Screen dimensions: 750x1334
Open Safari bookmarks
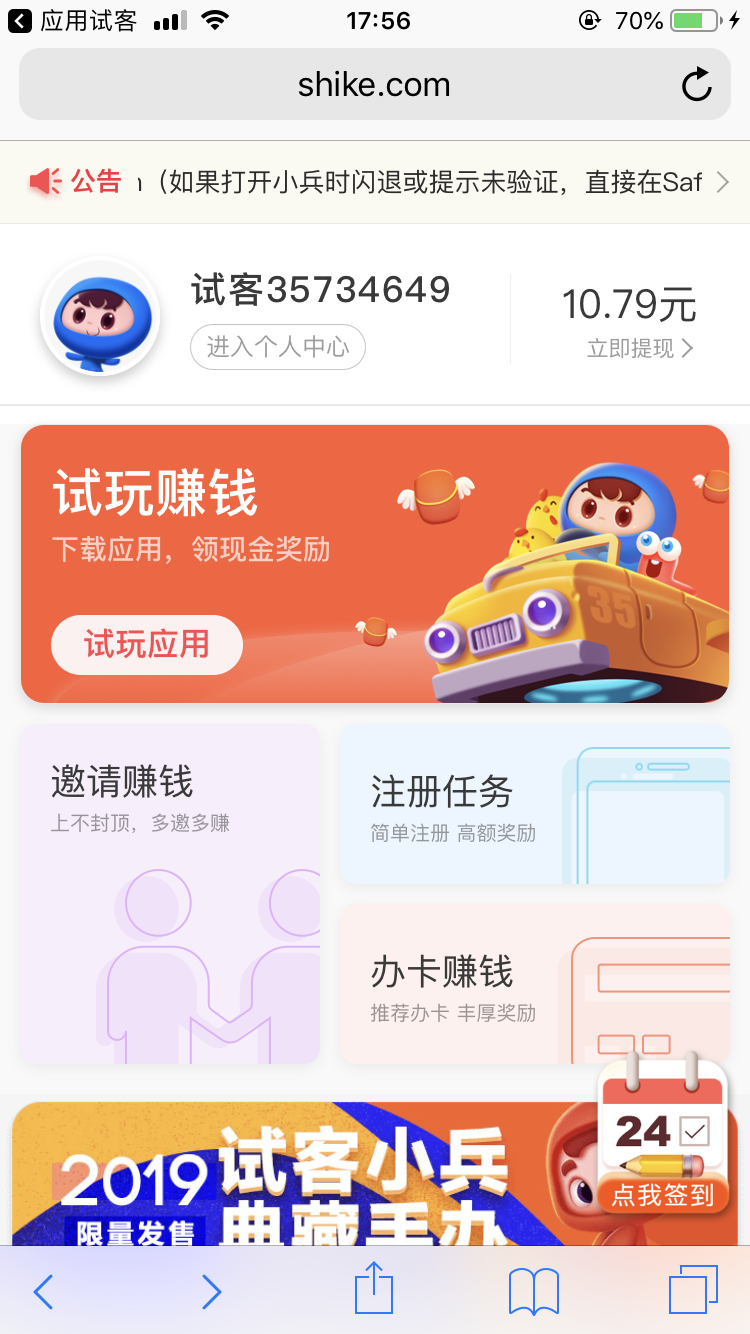pos(533,1291)
